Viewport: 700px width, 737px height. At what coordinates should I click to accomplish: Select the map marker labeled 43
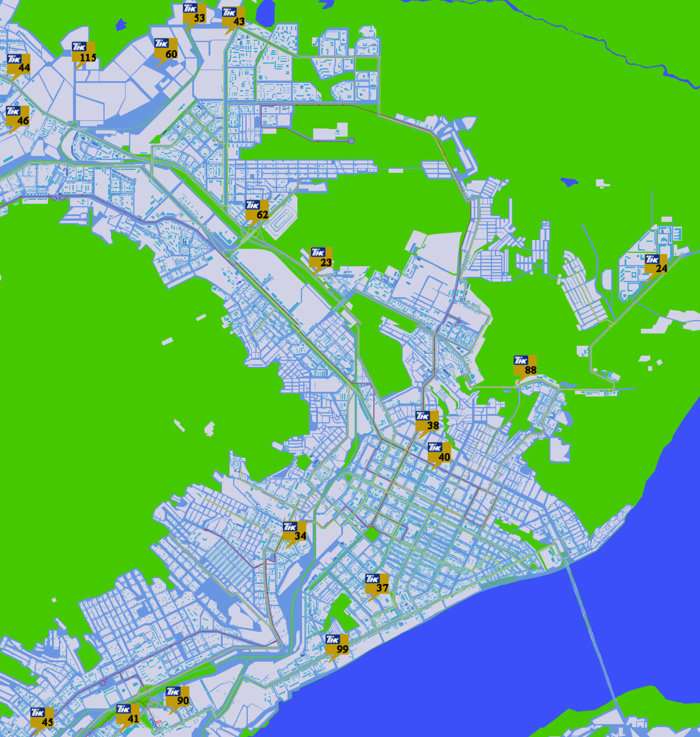pyautogui.click(x=233, y=15)
